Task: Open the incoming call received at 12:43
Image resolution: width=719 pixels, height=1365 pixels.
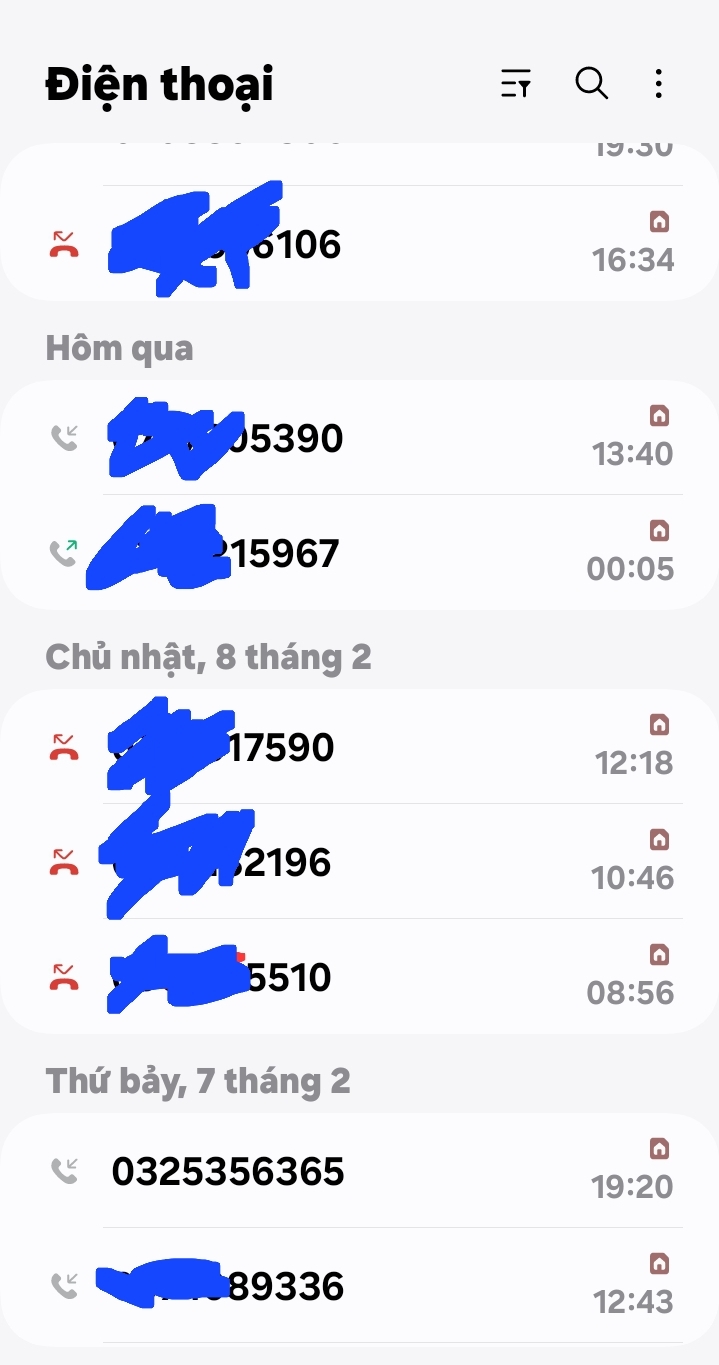Action: (x=360, y=1286)
